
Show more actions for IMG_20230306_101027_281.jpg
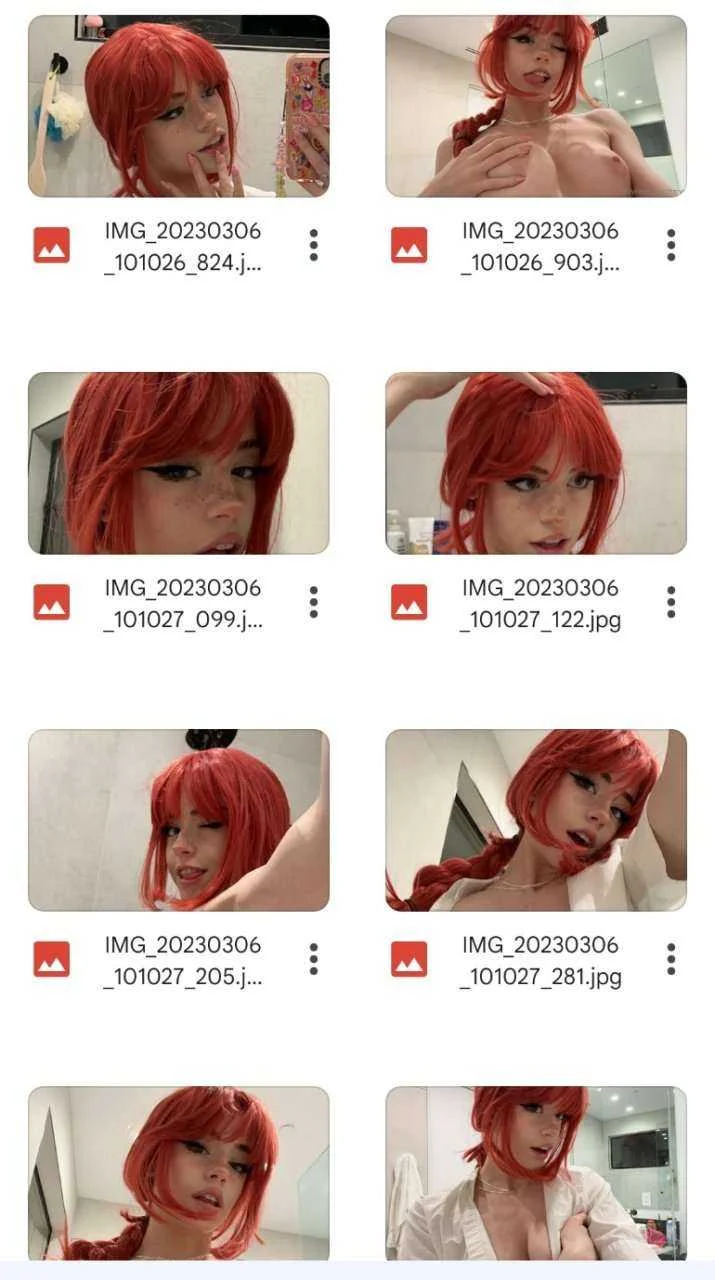coord(671,959)
